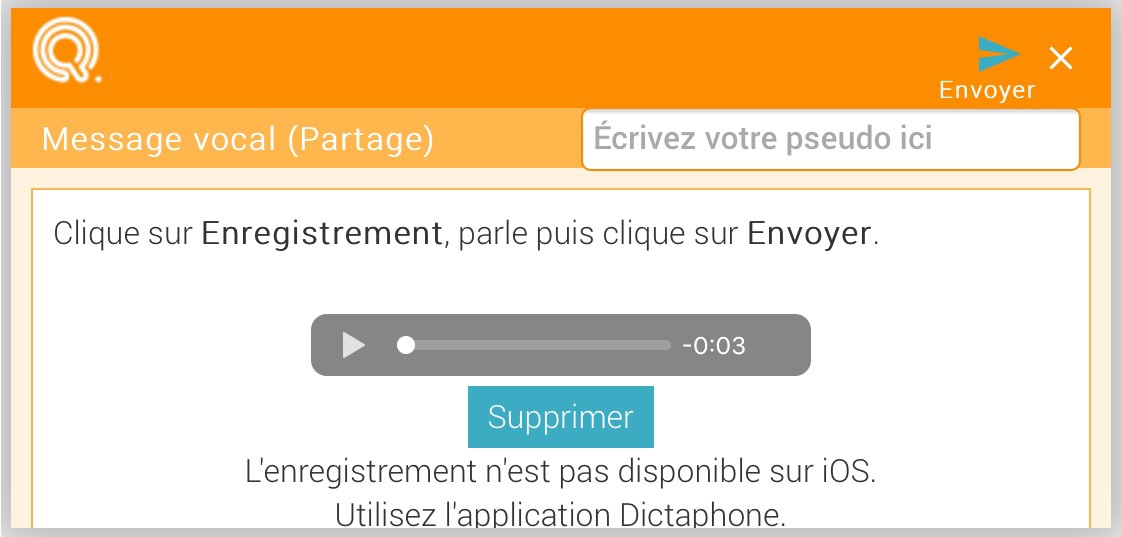The width and height of the screenshot is (1121, 537).
Task: Delete the recording with Supprimer
Action: [560, 417]
